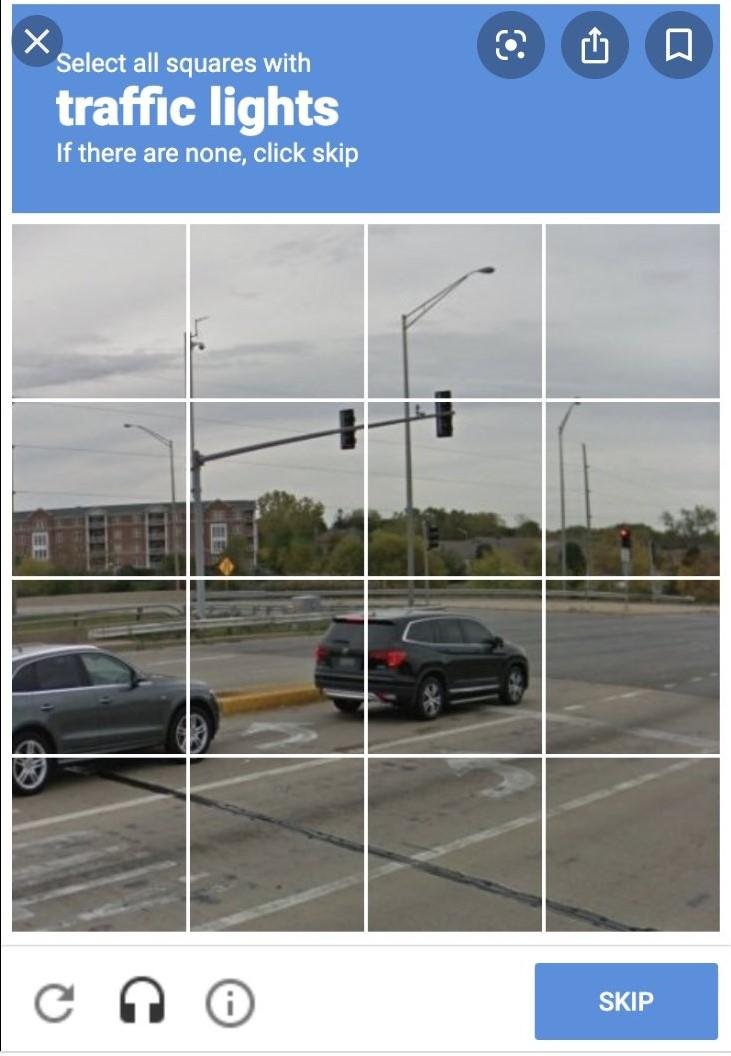Viewport: 731px width, 1056px height.
Task: Open the captcha help info
Action: point(230,1002)
